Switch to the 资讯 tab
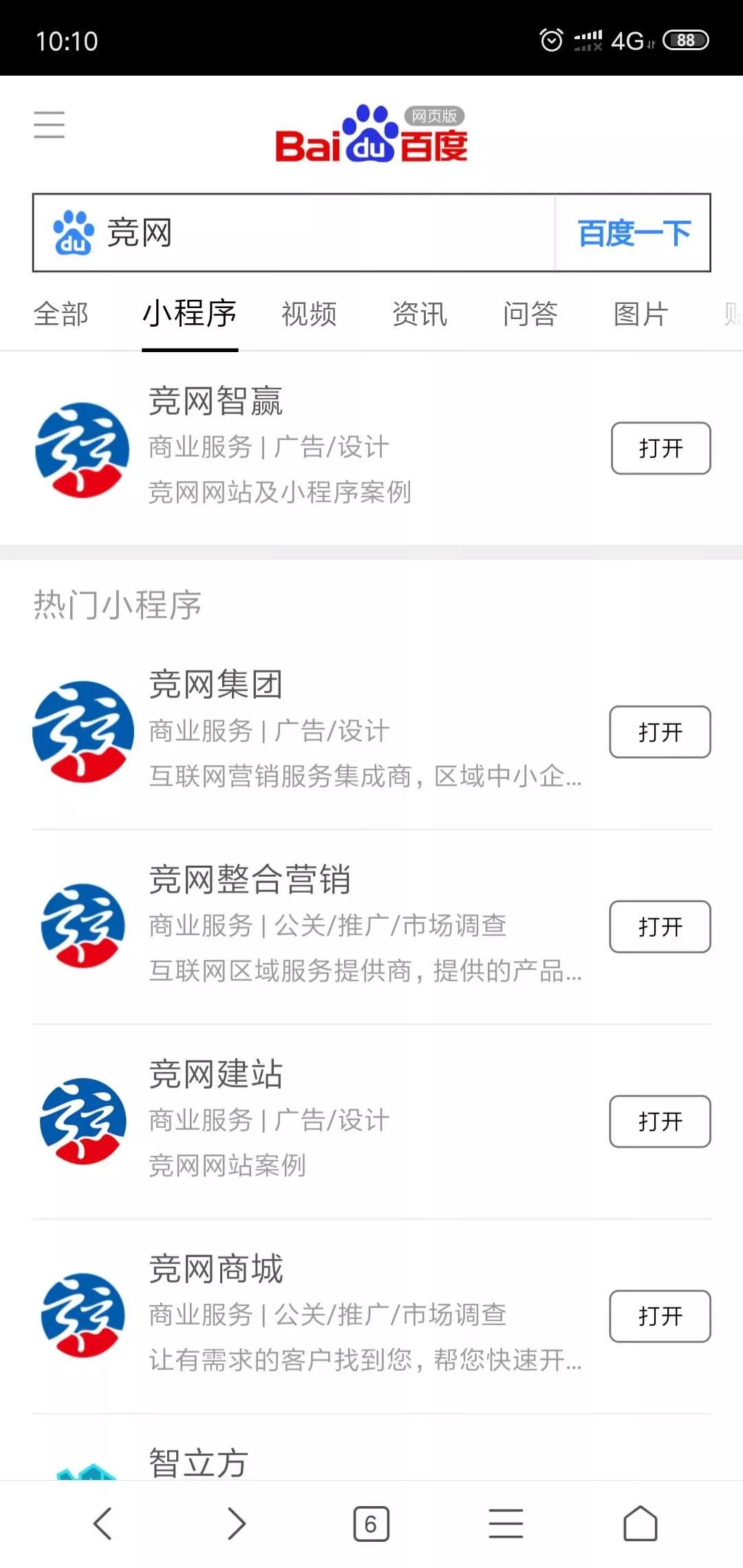Screen dimensions: 743x1568 420,314
